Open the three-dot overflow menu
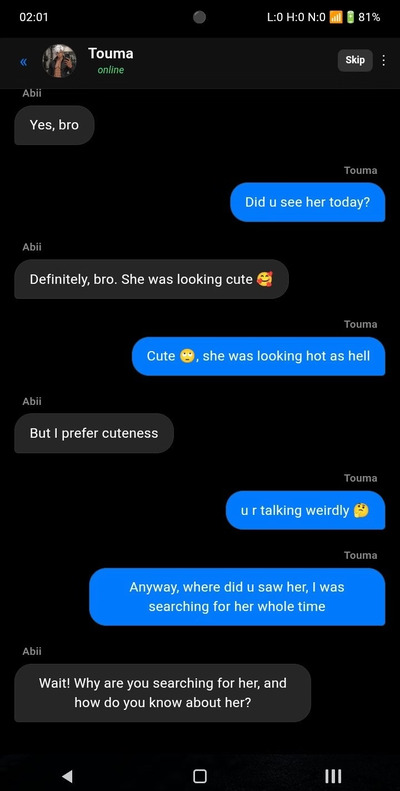The image size is (400, 791). (x=384, y=61)
